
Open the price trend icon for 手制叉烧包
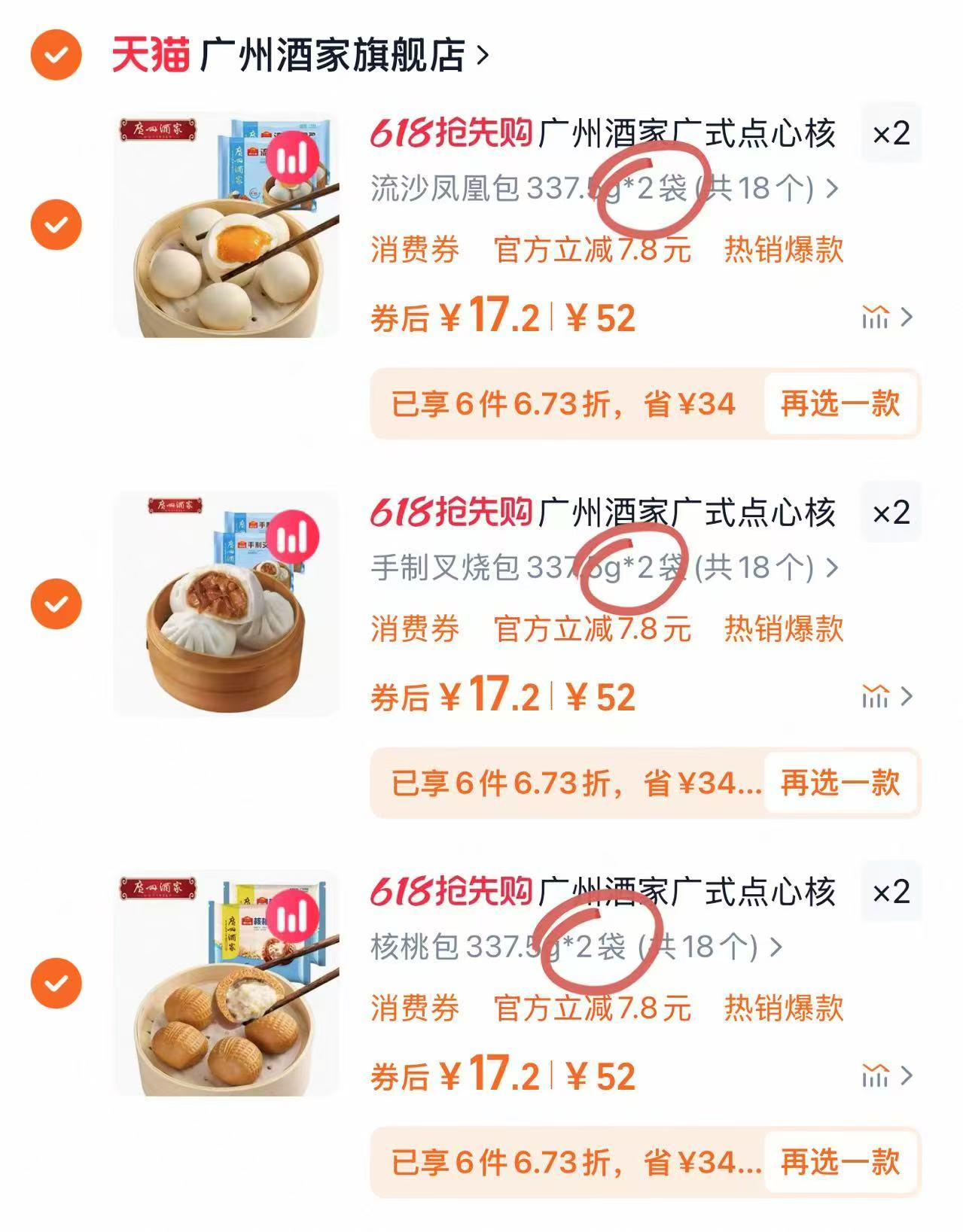point(885,697)
